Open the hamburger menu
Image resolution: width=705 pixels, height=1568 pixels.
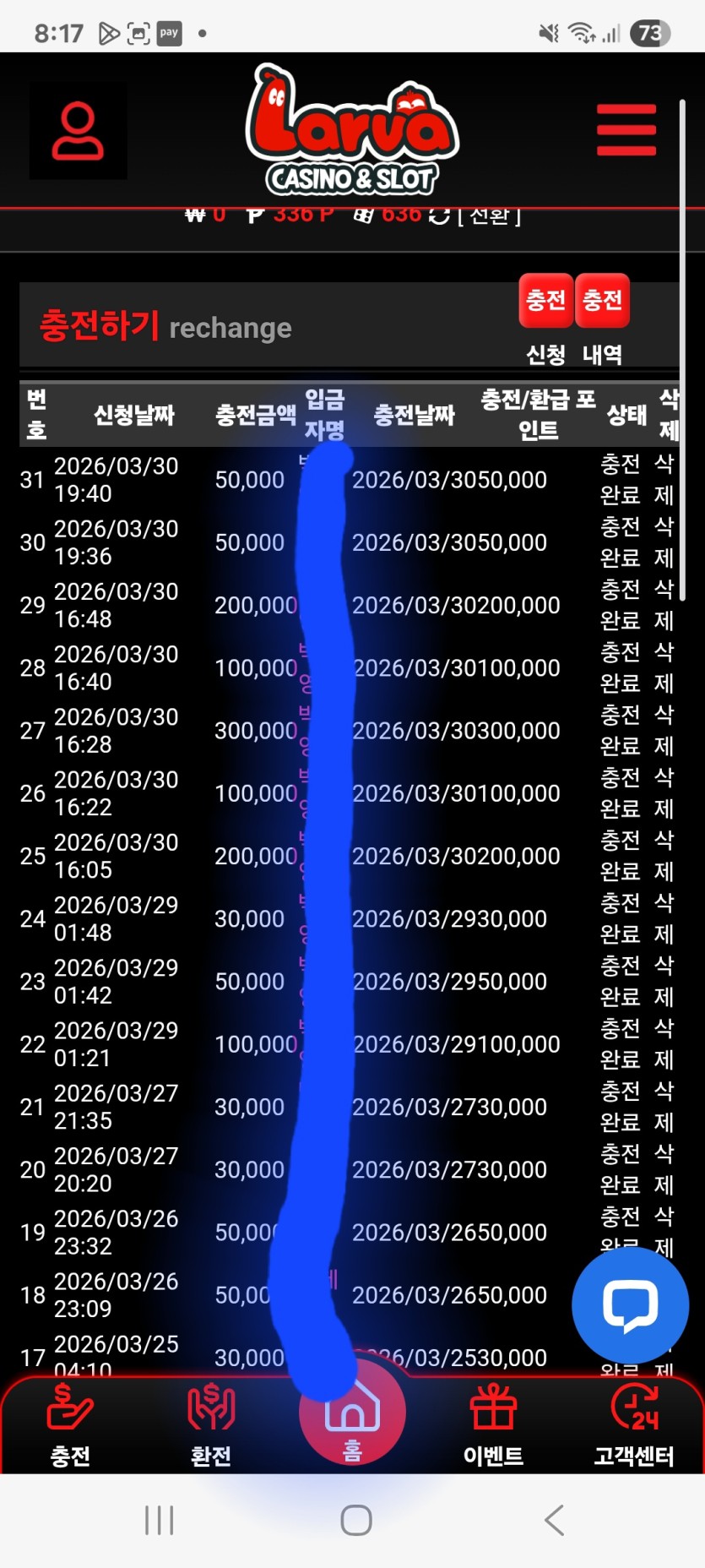pyautogui.click(x=626, y=130)
